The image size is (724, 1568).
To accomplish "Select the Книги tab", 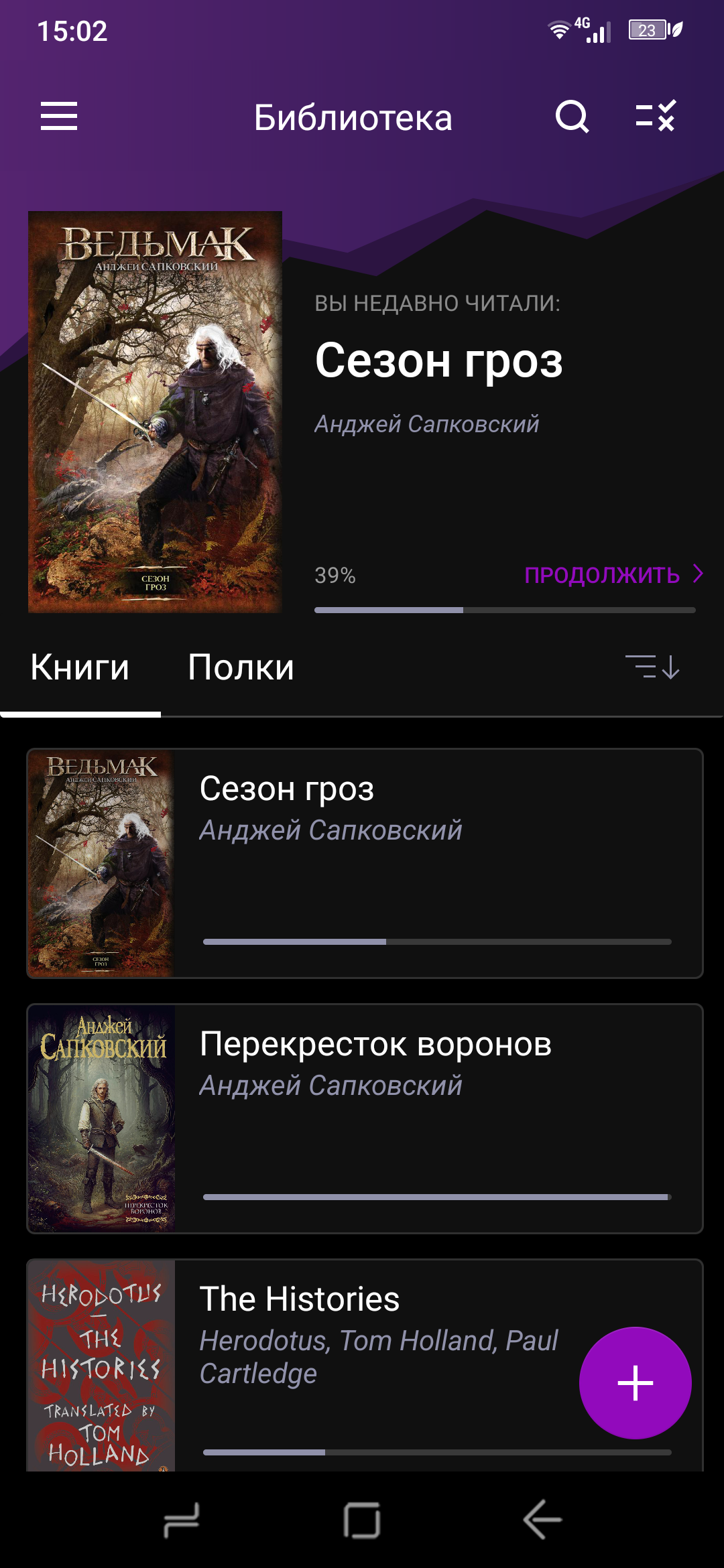I will [x=80, y=667].
